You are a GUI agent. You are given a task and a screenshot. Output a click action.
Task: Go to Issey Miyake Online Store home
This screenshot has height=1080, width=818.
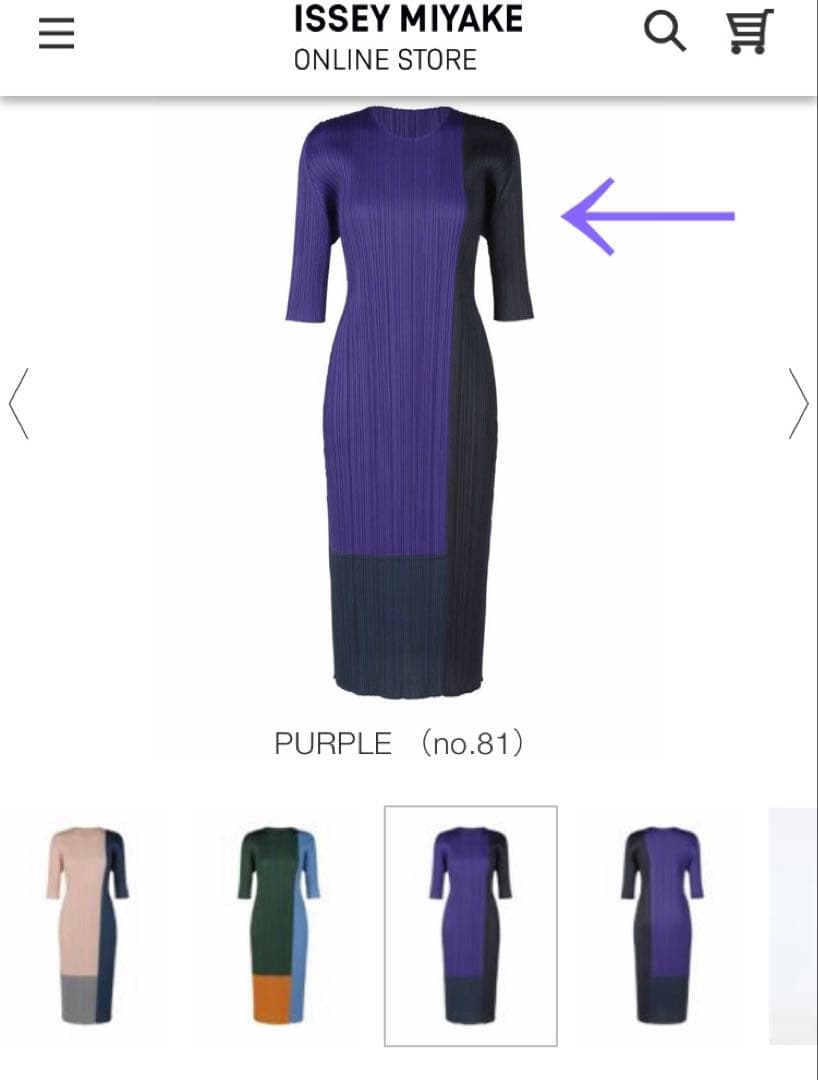[x=407, y=36]
